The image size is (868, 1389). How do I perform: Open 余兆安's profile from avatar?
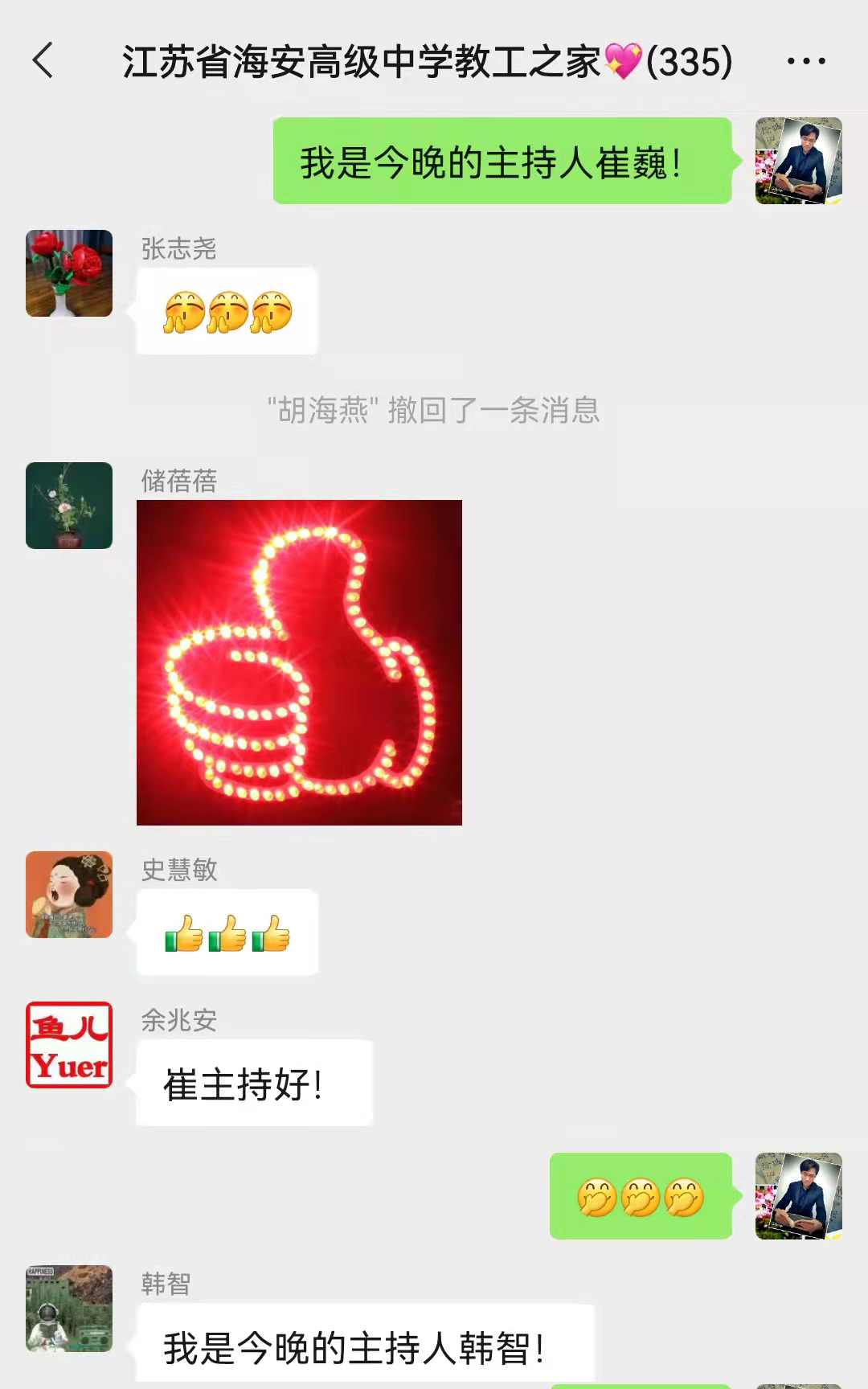coord(69,1045)
